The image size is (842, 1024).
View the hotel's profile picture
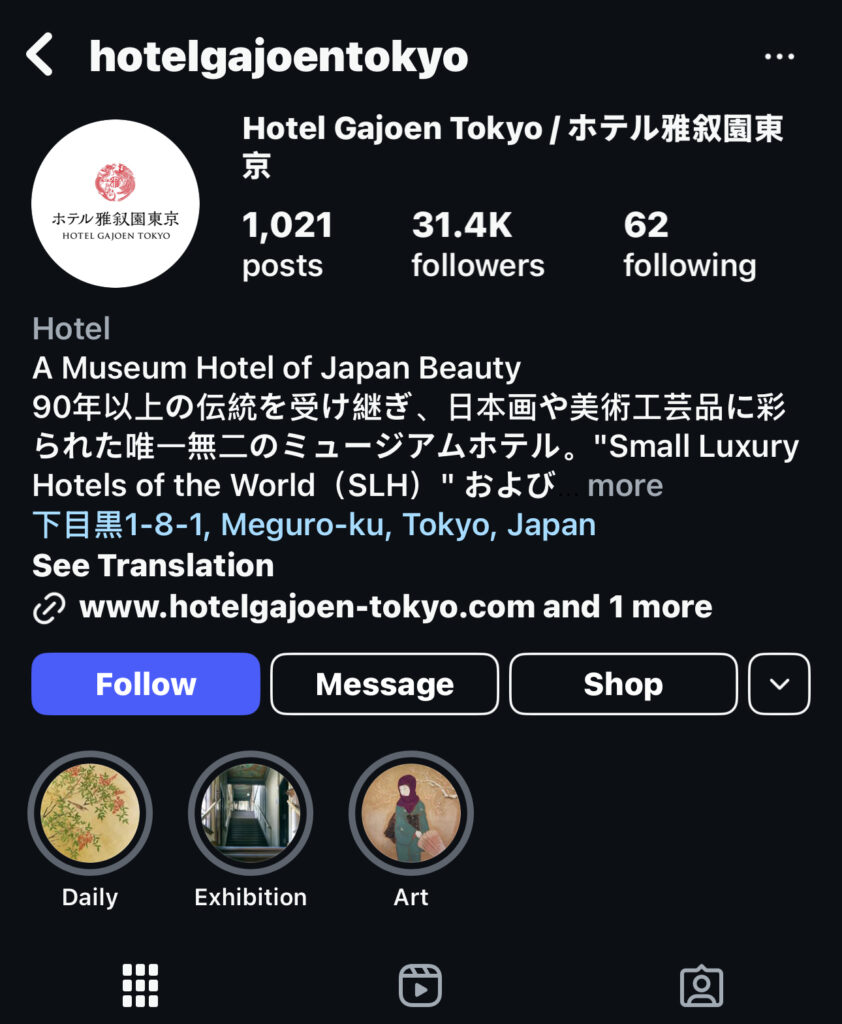[116, 203]
